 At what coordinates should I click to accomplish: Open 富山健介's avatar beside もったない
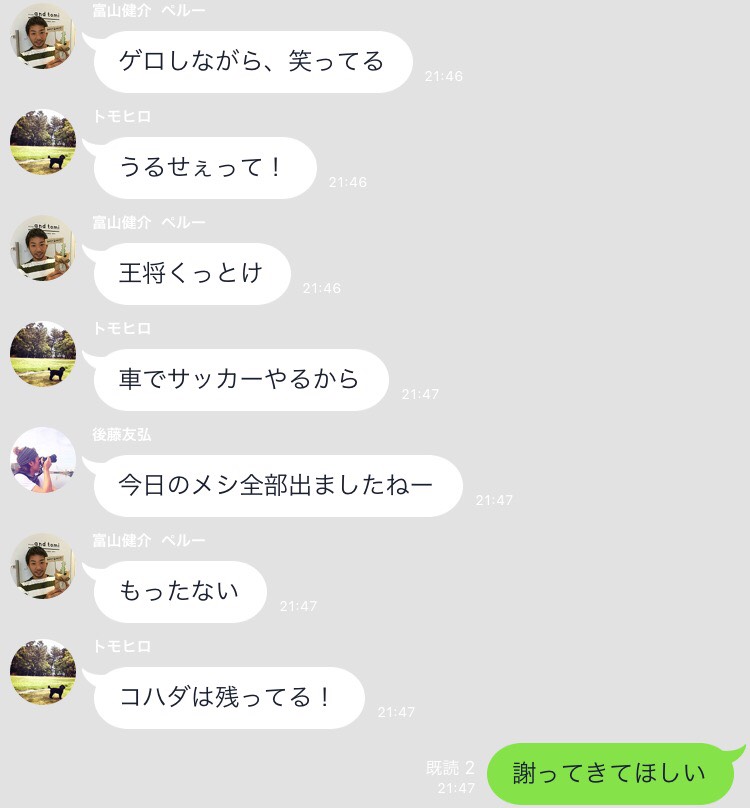43,566
